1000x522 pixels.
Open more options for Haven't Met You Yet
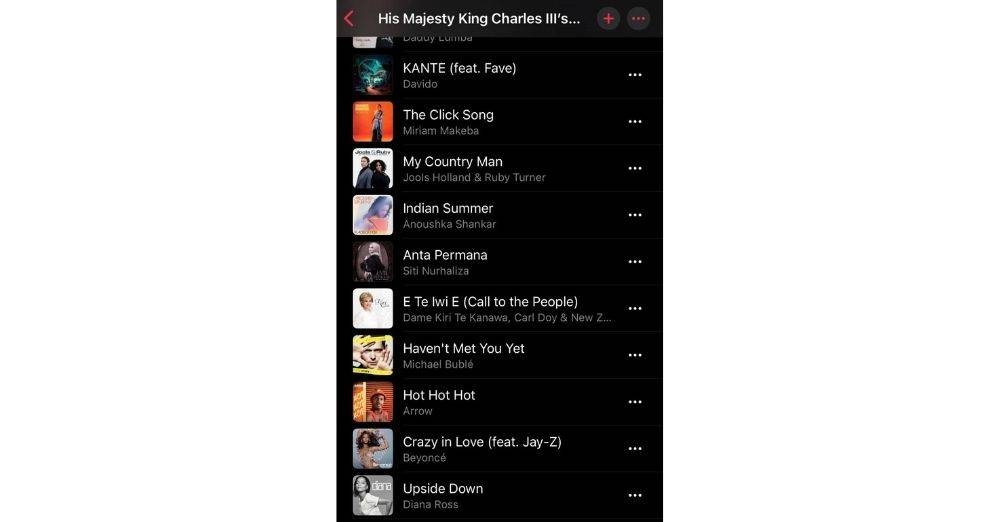coord(635,355)
